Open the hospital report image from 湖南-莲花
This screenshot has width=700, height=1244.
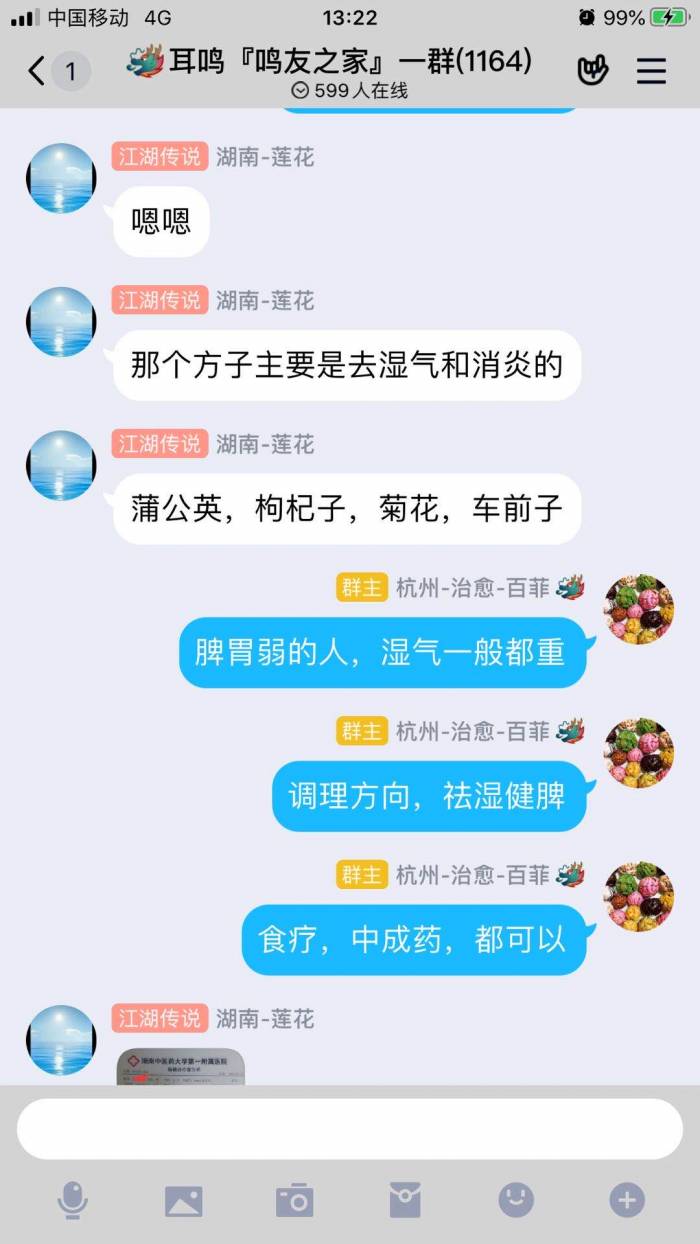coord(180,1066)
